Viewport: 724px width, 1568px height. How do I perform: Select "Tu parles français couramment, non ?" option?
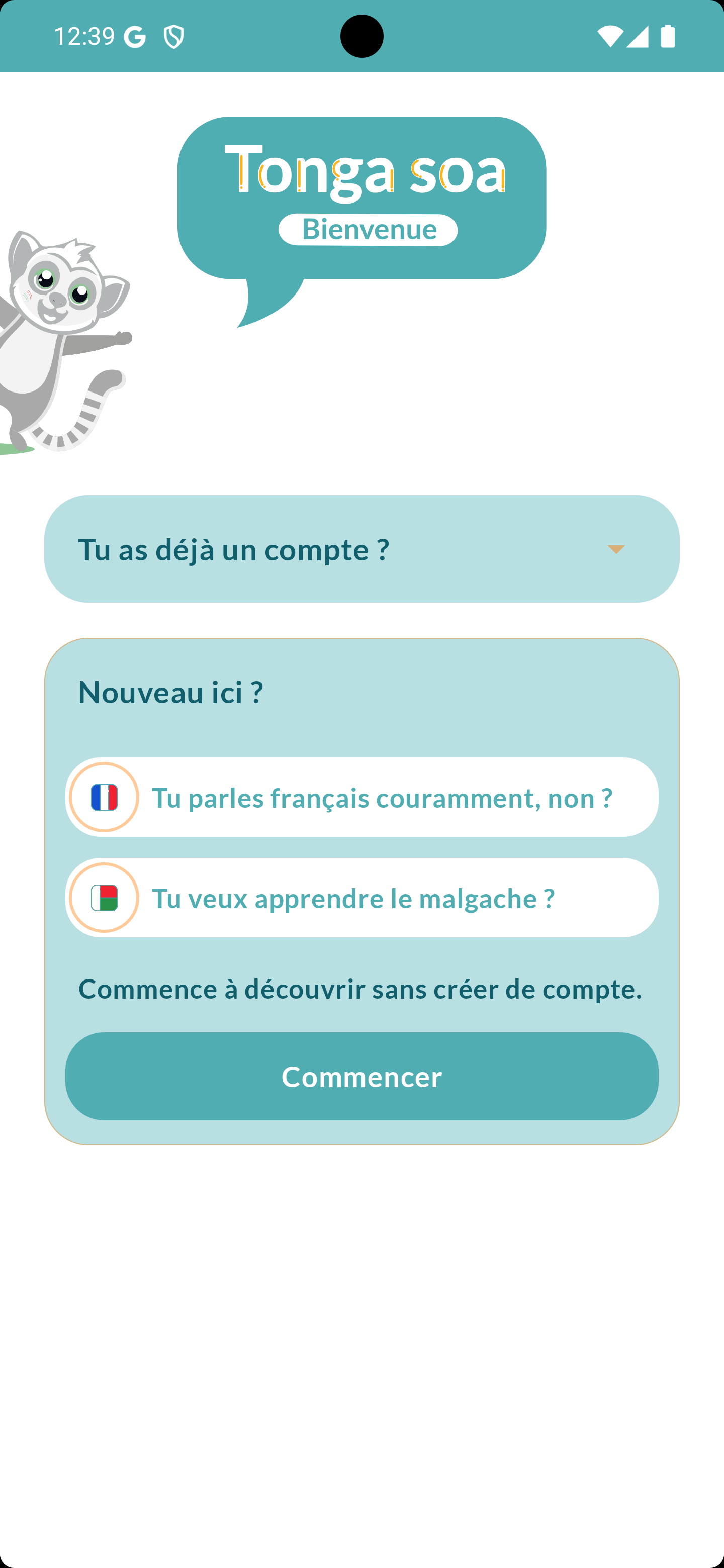(x=361, y=798)
